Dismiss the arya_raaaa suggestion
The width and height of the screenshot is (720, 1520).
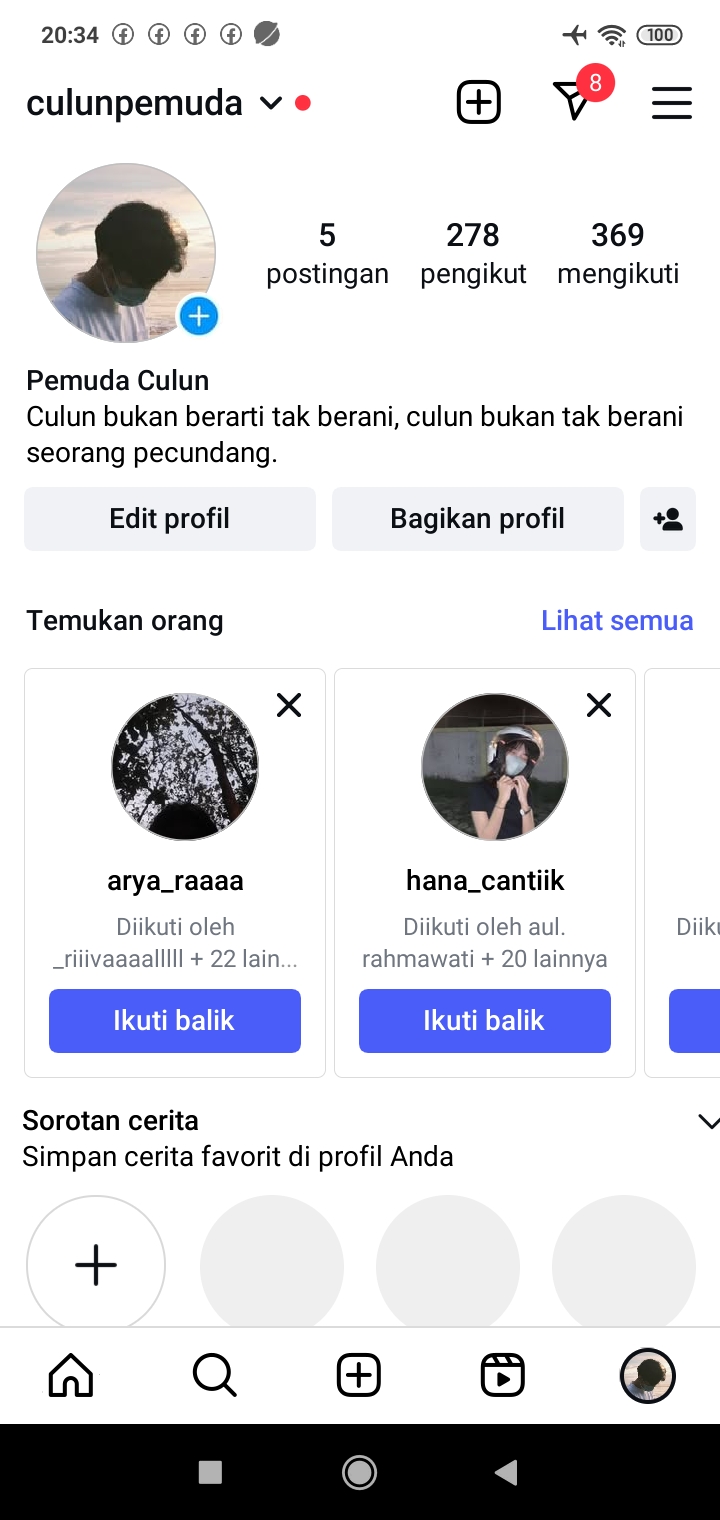coord(289,706)
